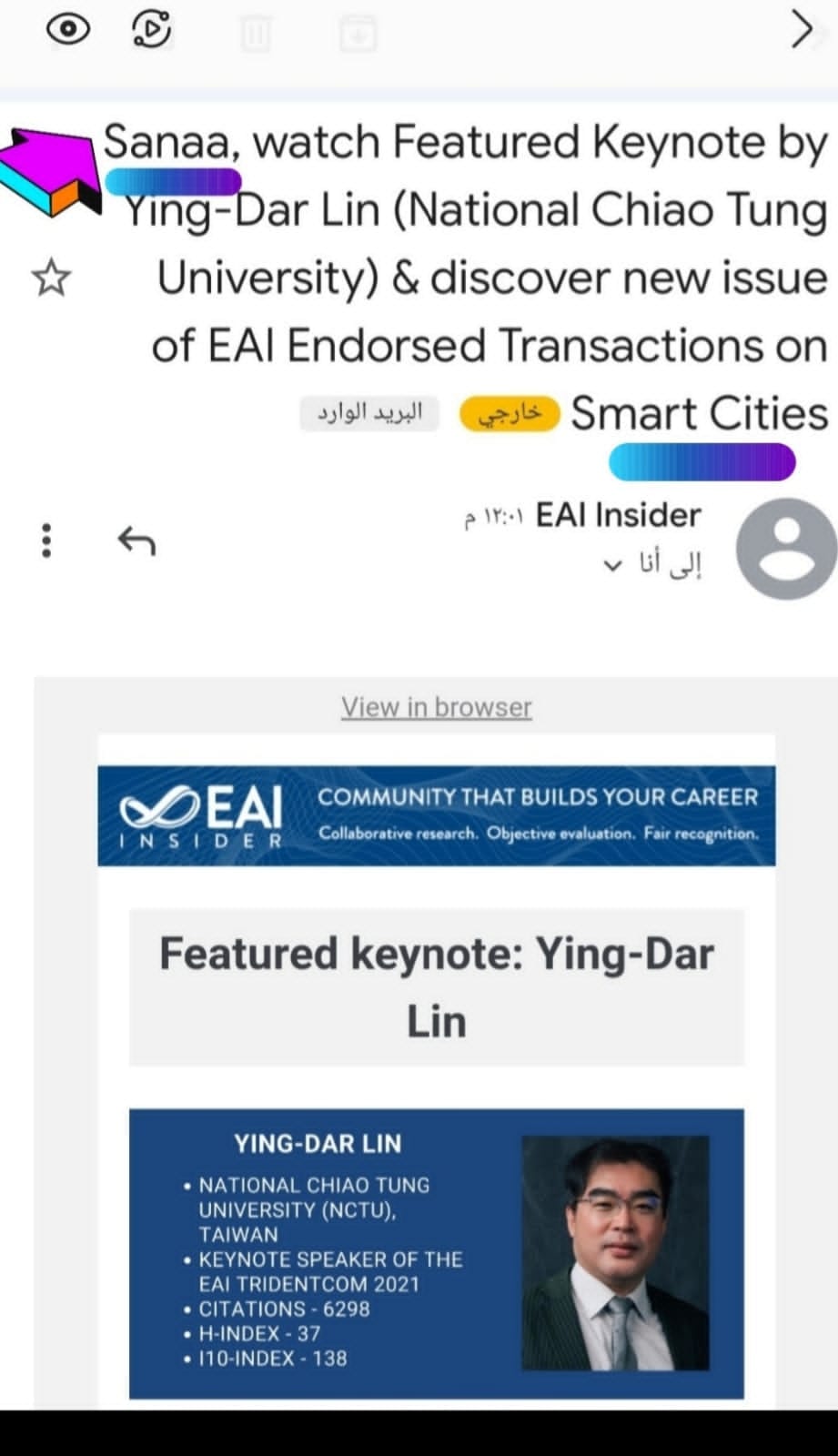The width and height of the screenshot is (838, 1456).
Task: Go back using the top arrow
Action: point(801,29)
